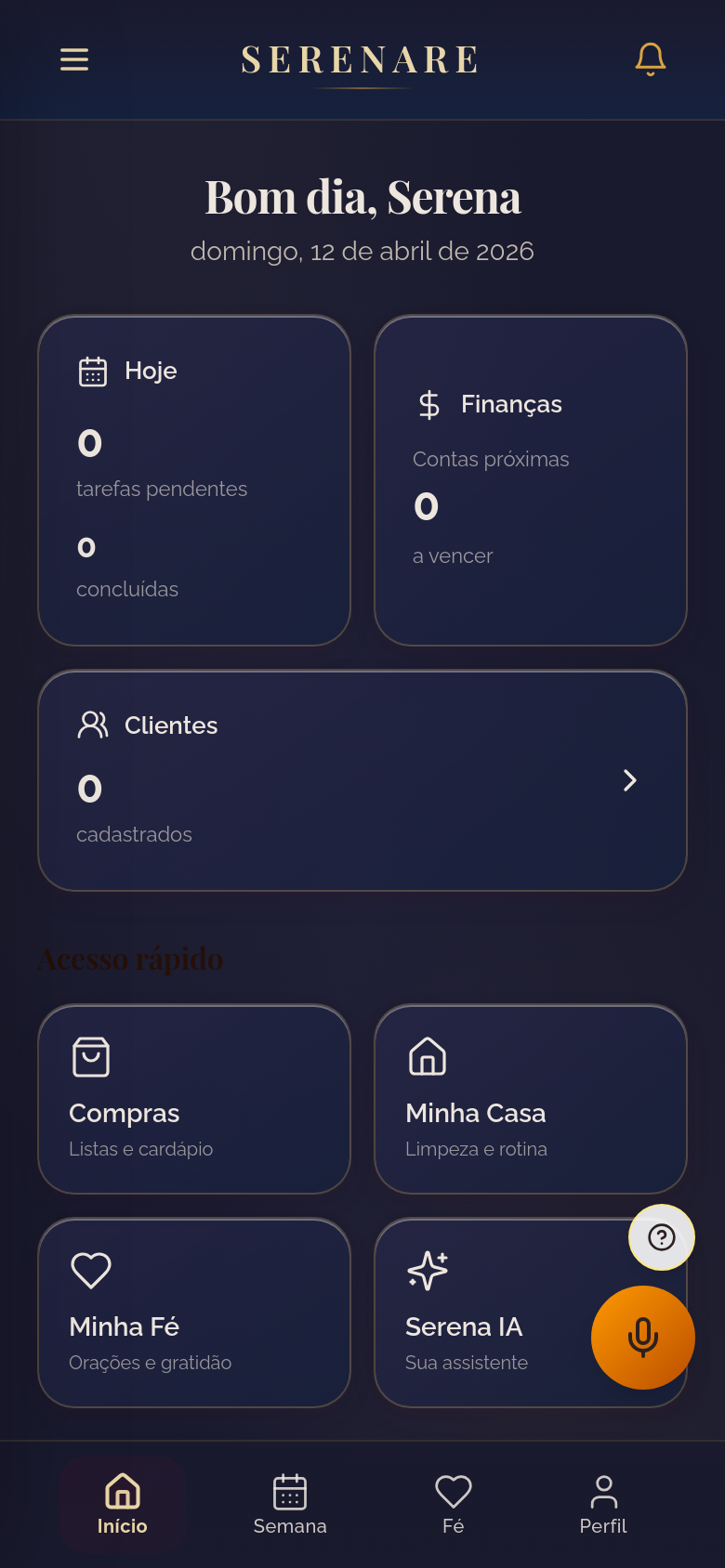725x1568 pixels.
Task: Open Minha Fé quick access
Action: tap(194, 1313)
